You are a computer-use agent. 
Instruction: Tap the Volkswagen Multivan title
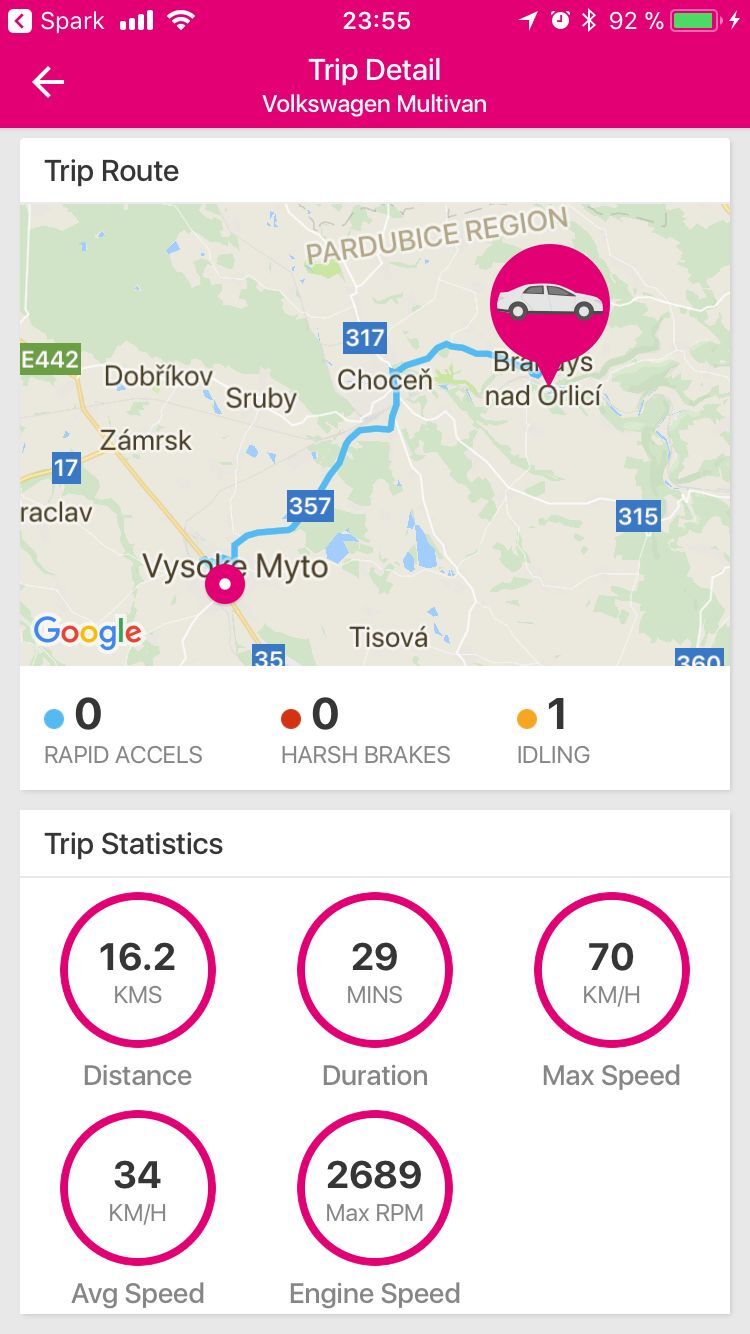374,103
